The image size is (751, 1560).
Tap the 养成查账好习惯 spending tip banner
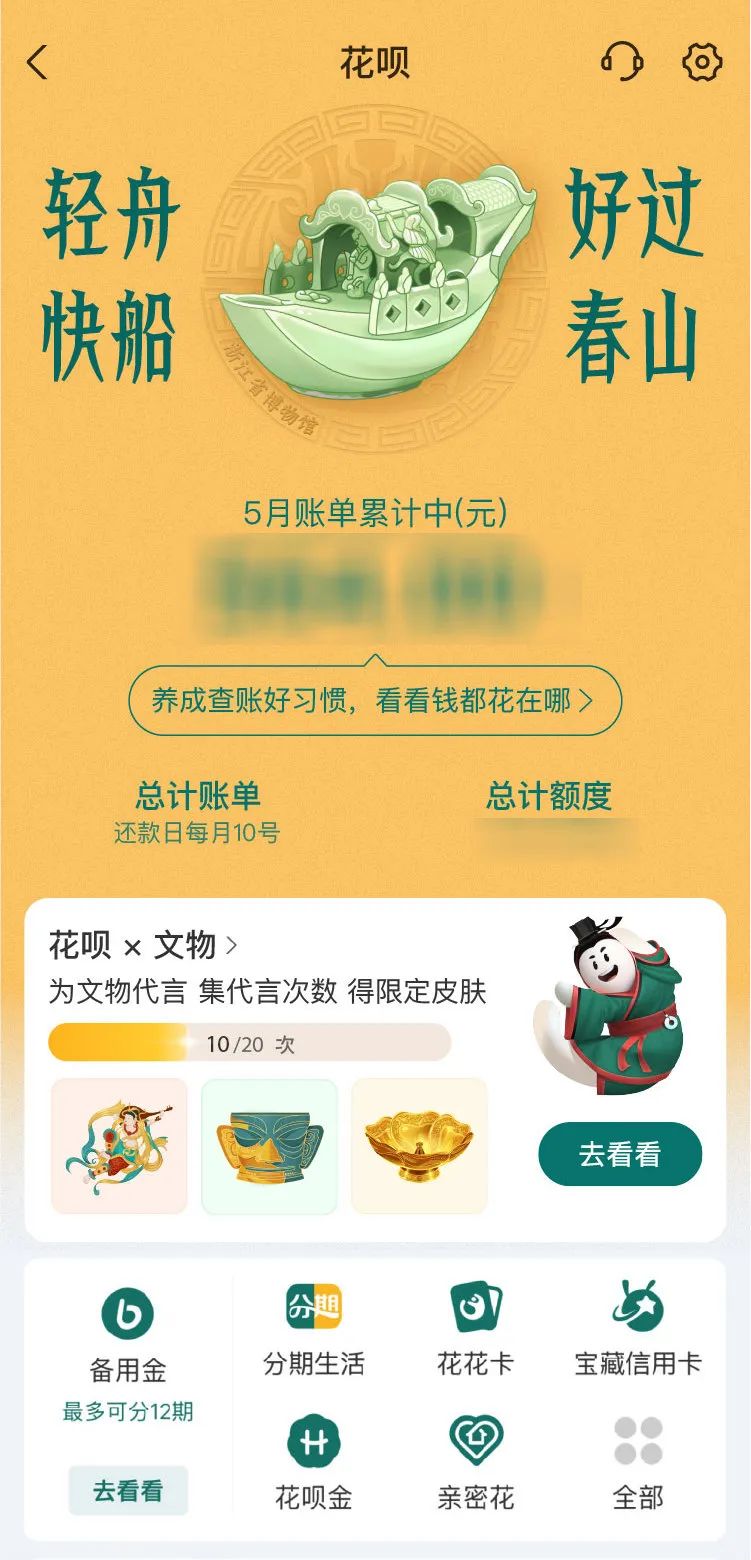pyautogui.click(x=375, y=701)
